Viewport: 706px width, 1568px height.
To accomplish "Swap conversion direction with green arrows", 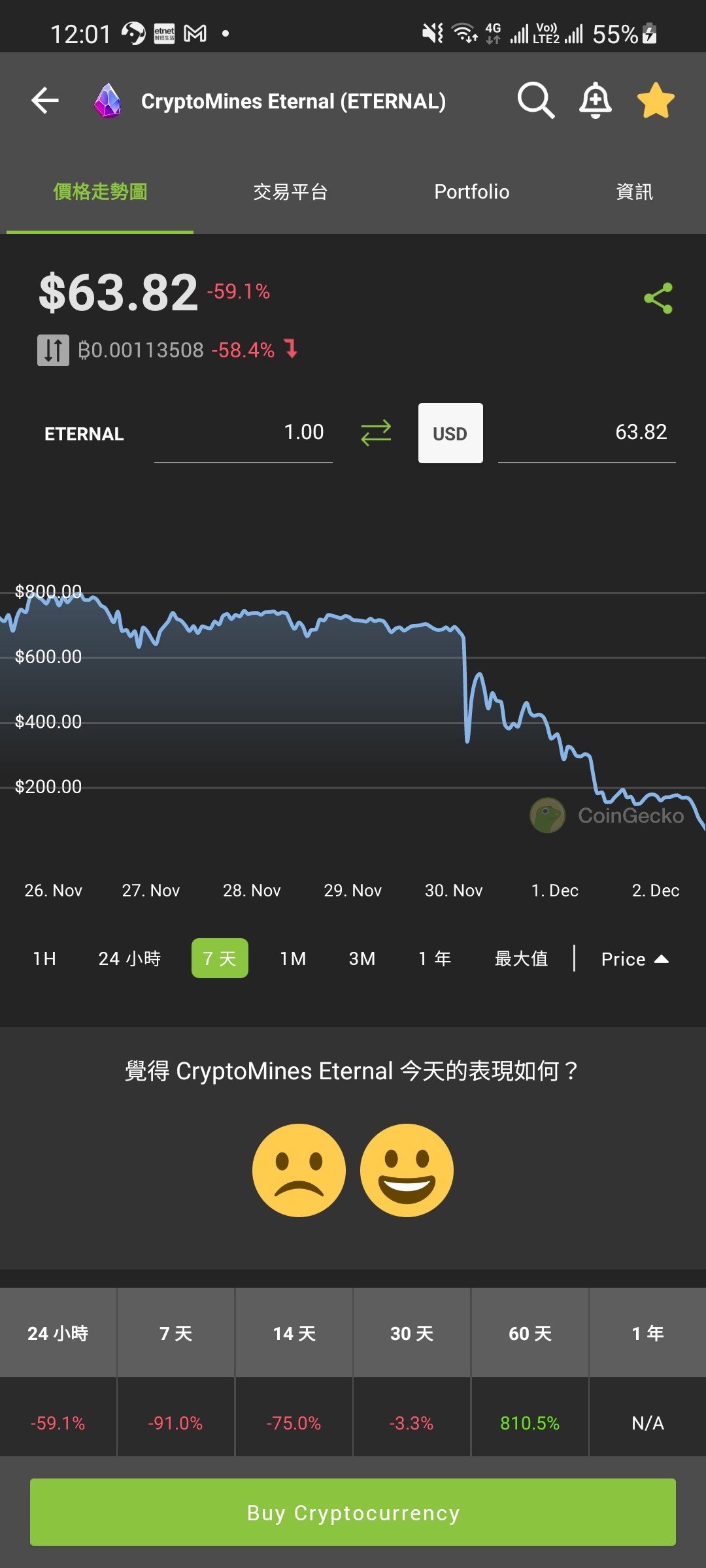I will tap(376, 433).
